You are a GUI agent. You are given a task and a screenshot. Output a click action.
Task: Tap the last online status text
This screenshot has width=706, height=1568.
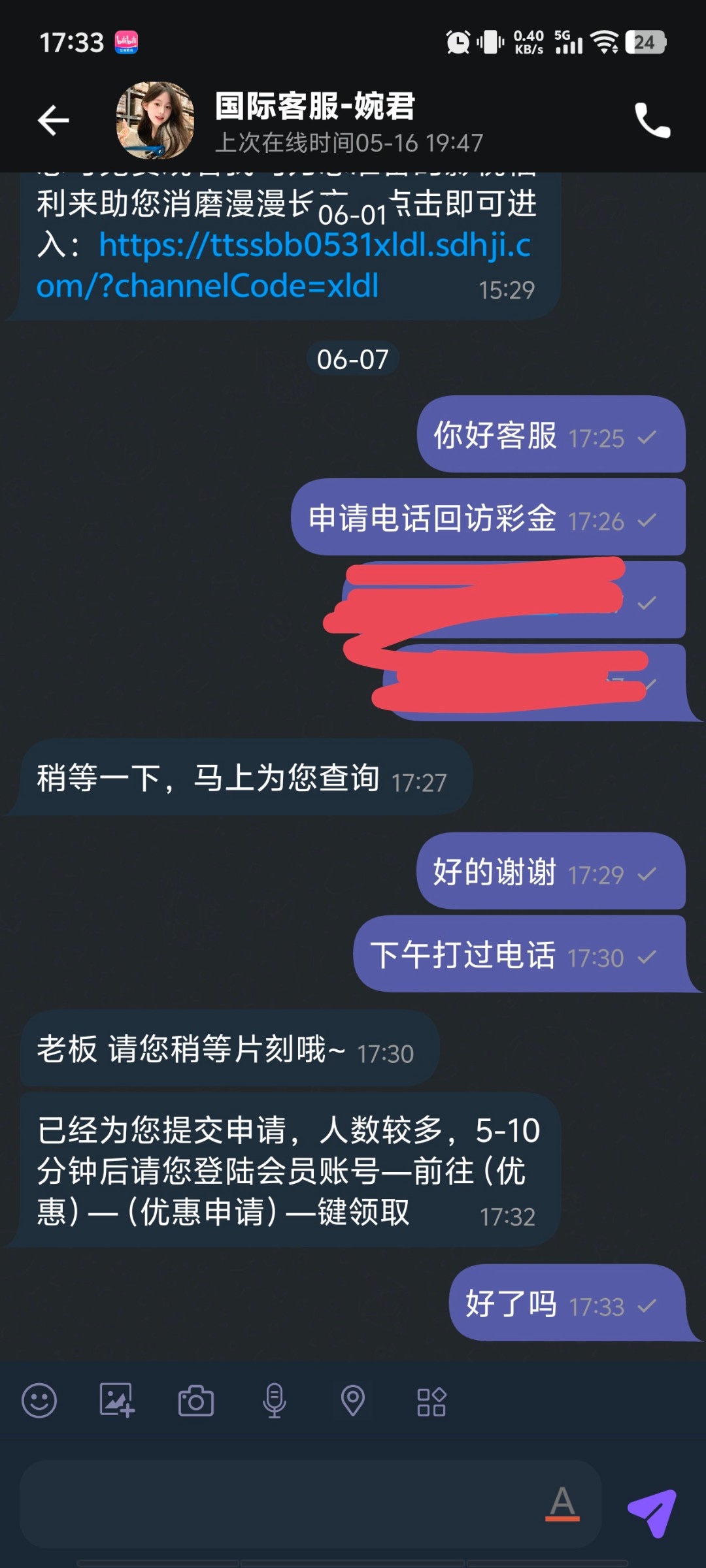(350, 142)
